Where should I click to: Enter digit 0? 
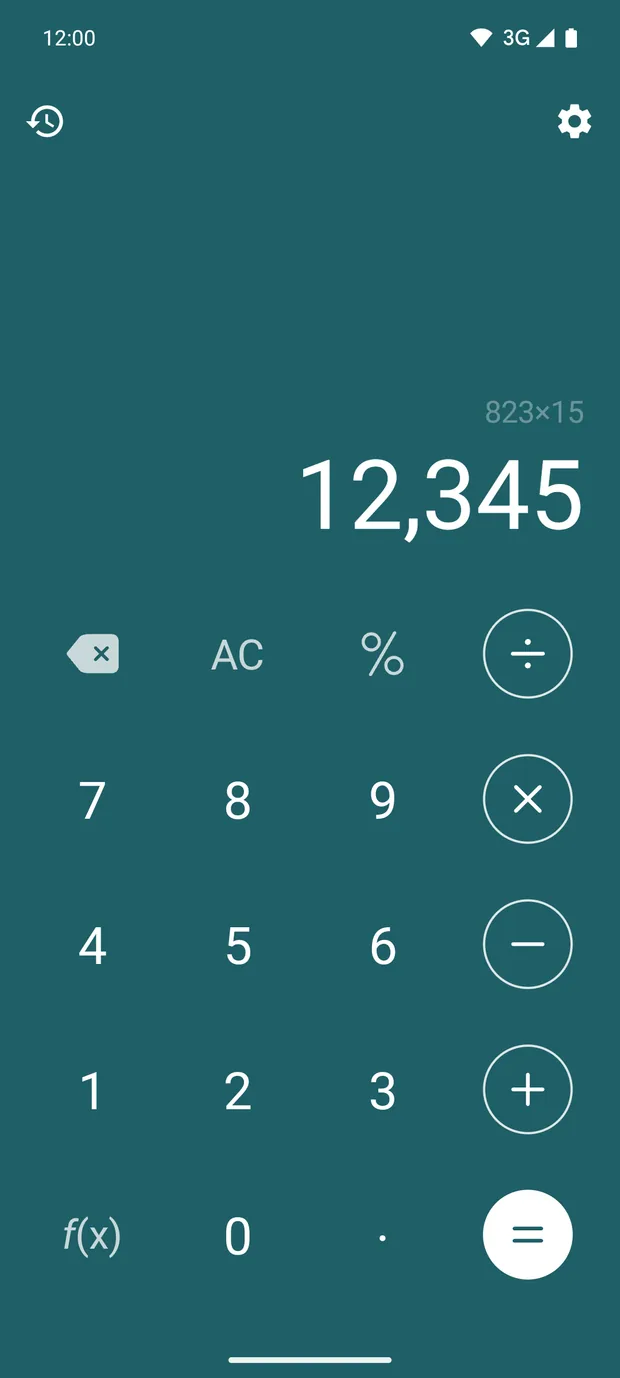coord(238,1236)
